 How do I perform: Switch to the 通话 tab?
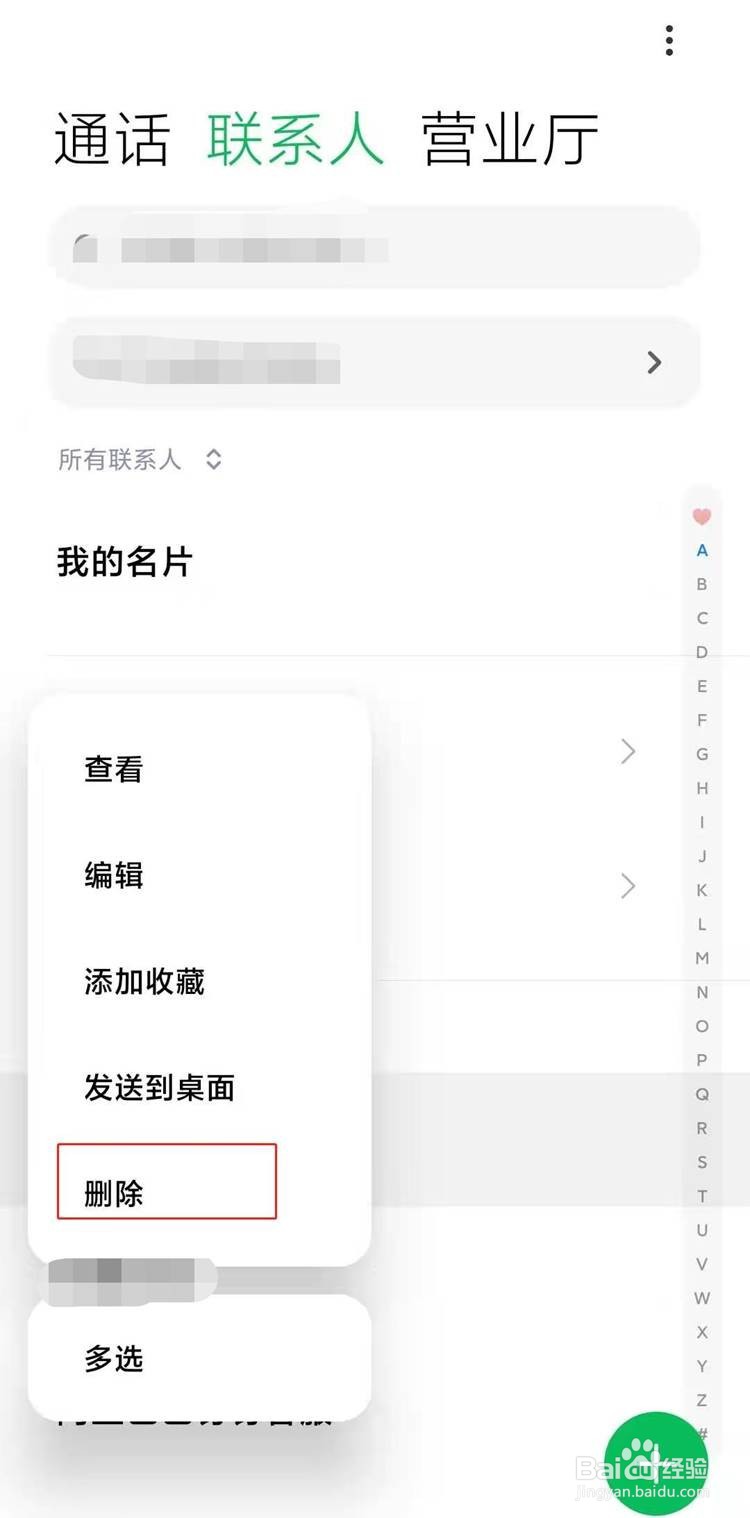point(112,140)
